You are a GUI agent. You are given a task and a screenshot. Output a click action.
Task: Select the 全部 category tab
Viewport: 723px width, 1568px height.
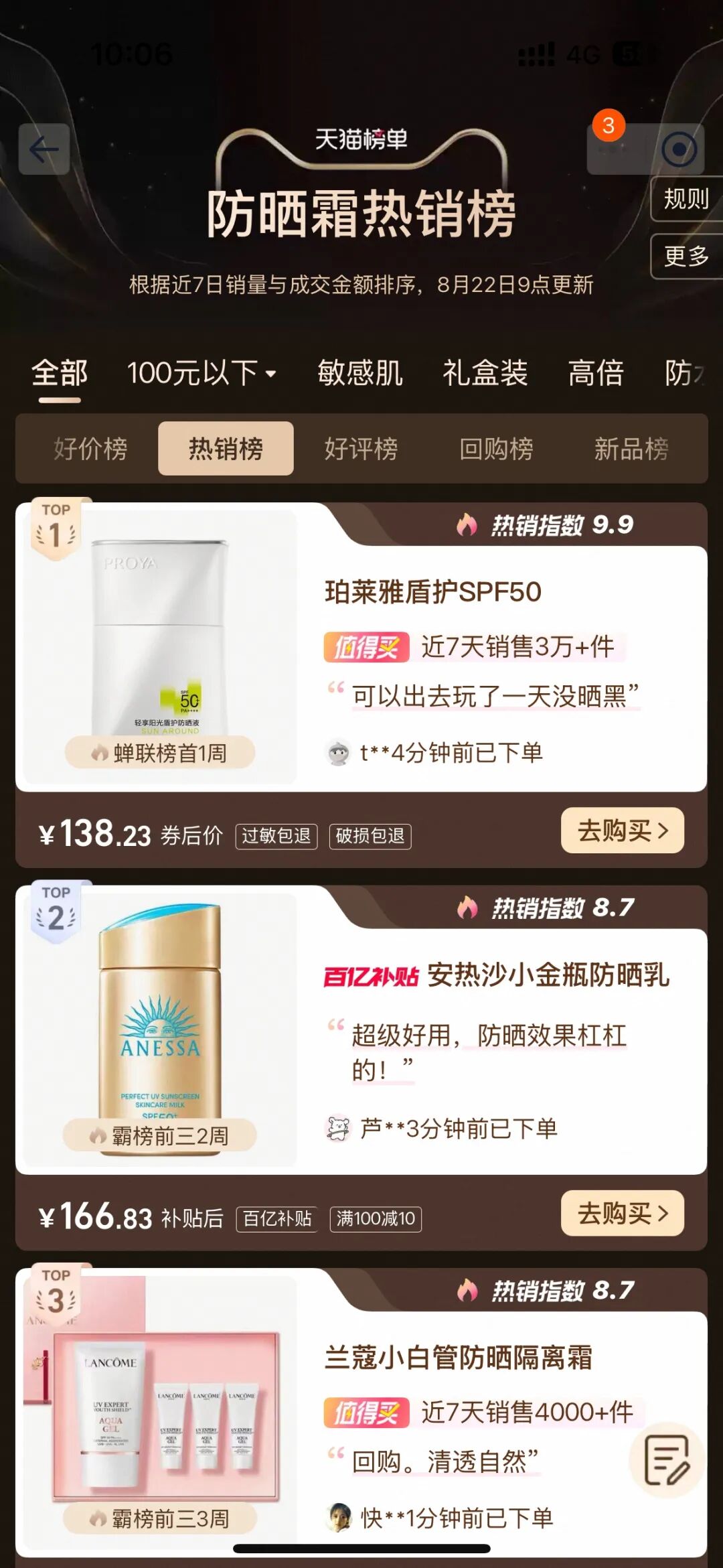pos(60,373)
